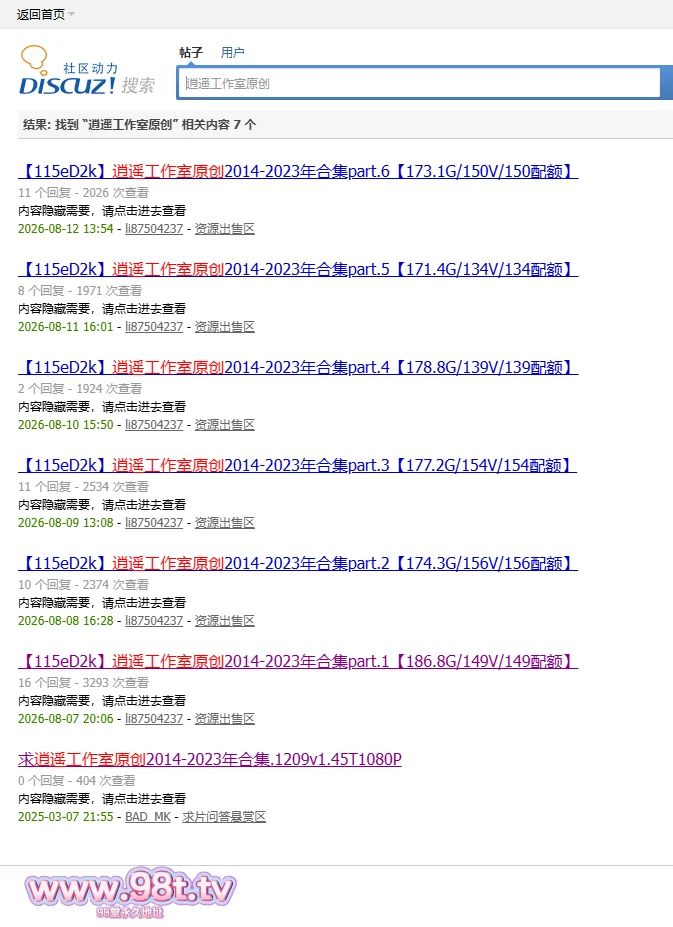This screenshot has width=673, height=927.
Task: Focus the search box containing 逍遥工作室原创
Action: point(419,83)
